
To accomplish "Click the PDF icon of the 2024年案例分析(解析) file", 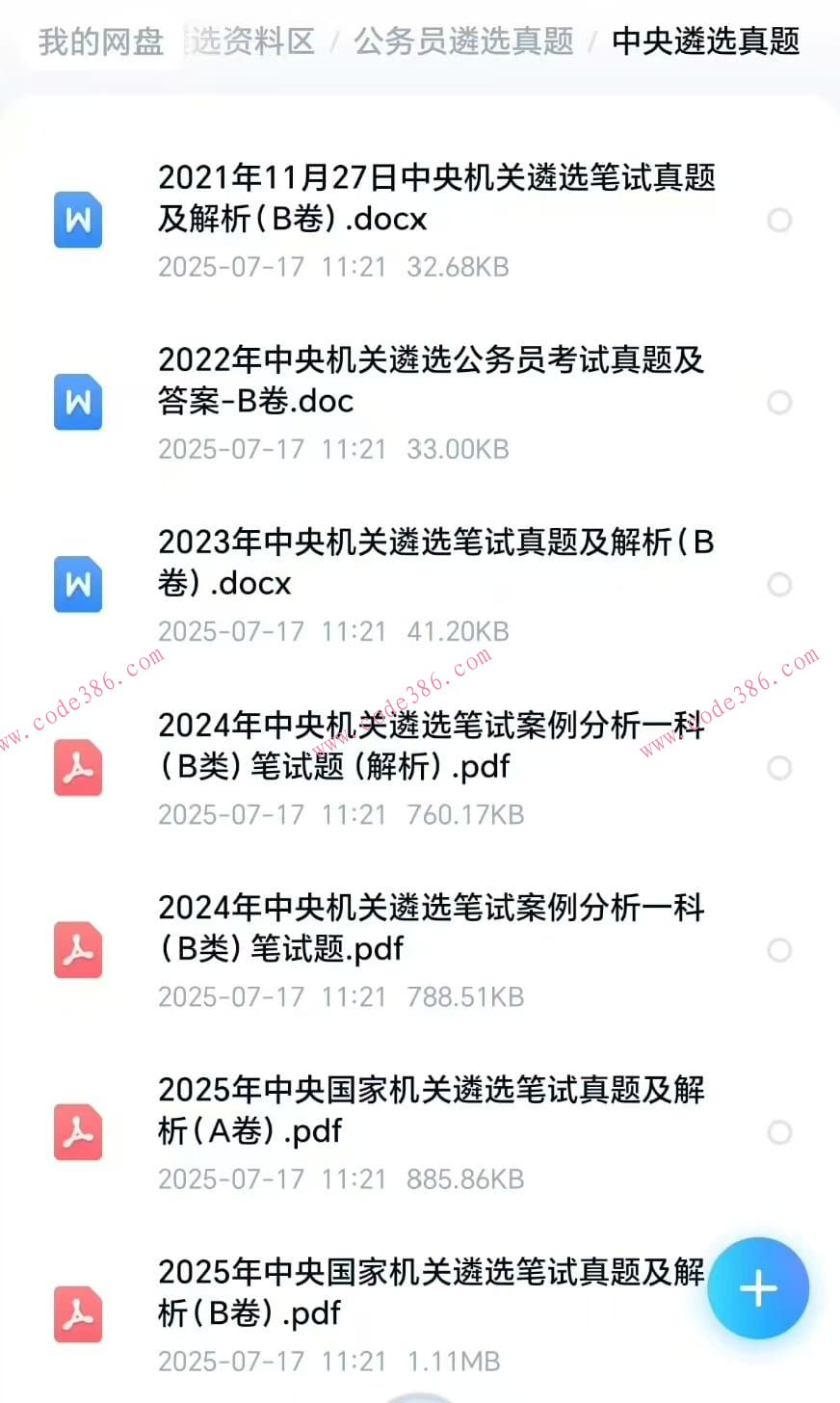I will [77, 767].
